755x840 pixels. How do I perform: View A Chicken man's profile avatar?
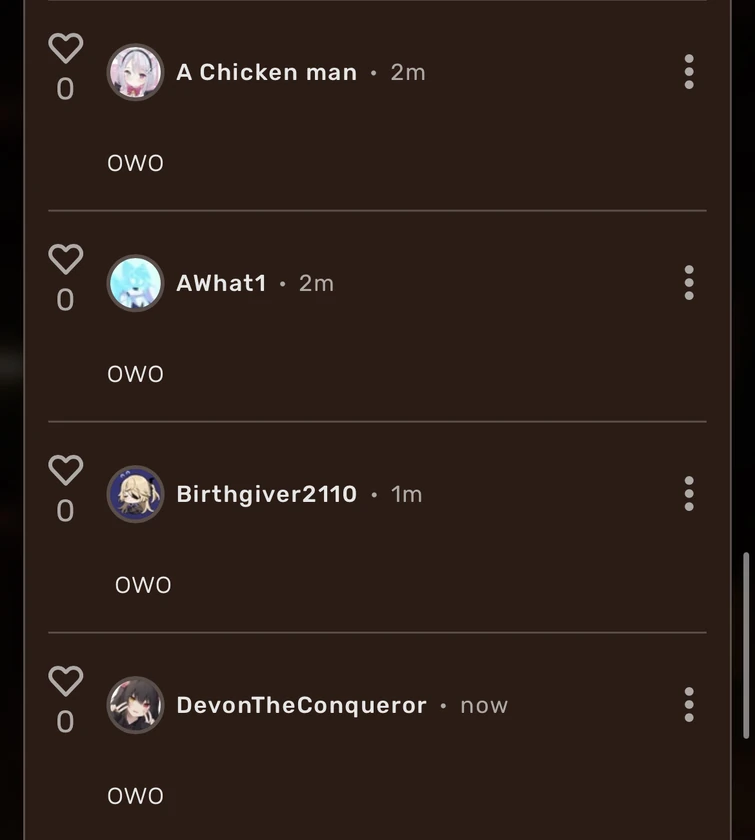[135, 72]
